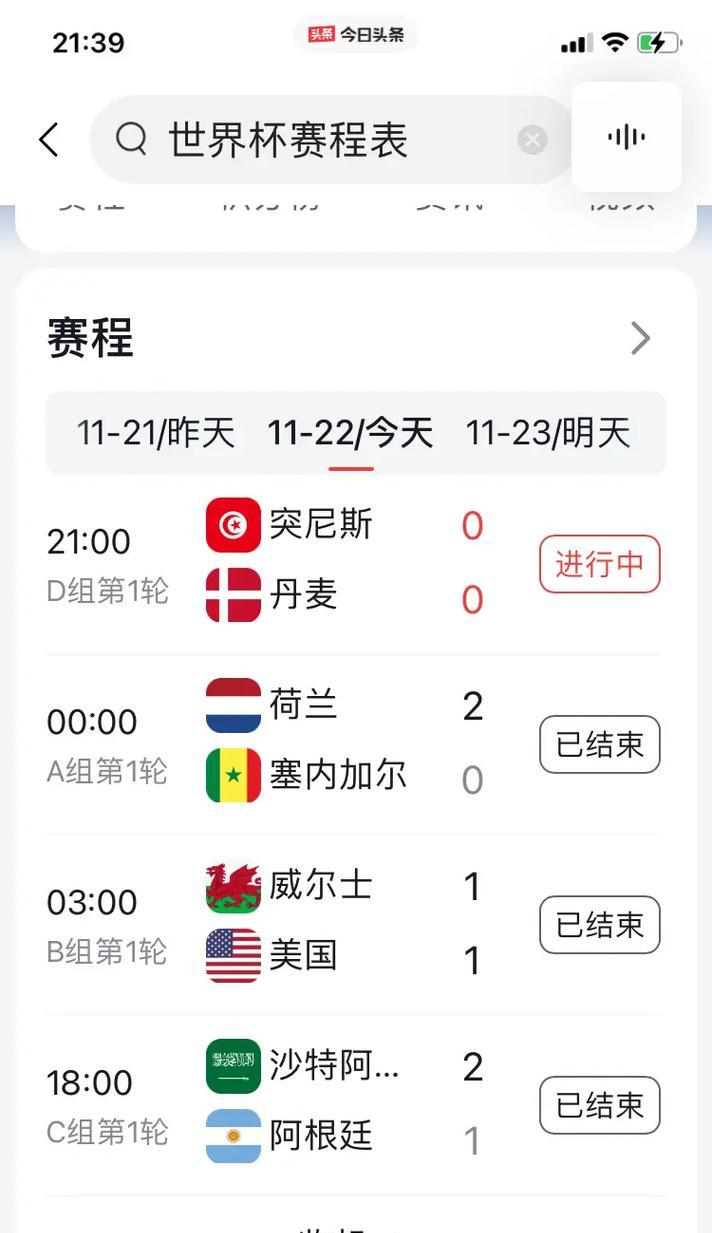
Task: Start voice search with the audio icon
Action: coord(626,137)
